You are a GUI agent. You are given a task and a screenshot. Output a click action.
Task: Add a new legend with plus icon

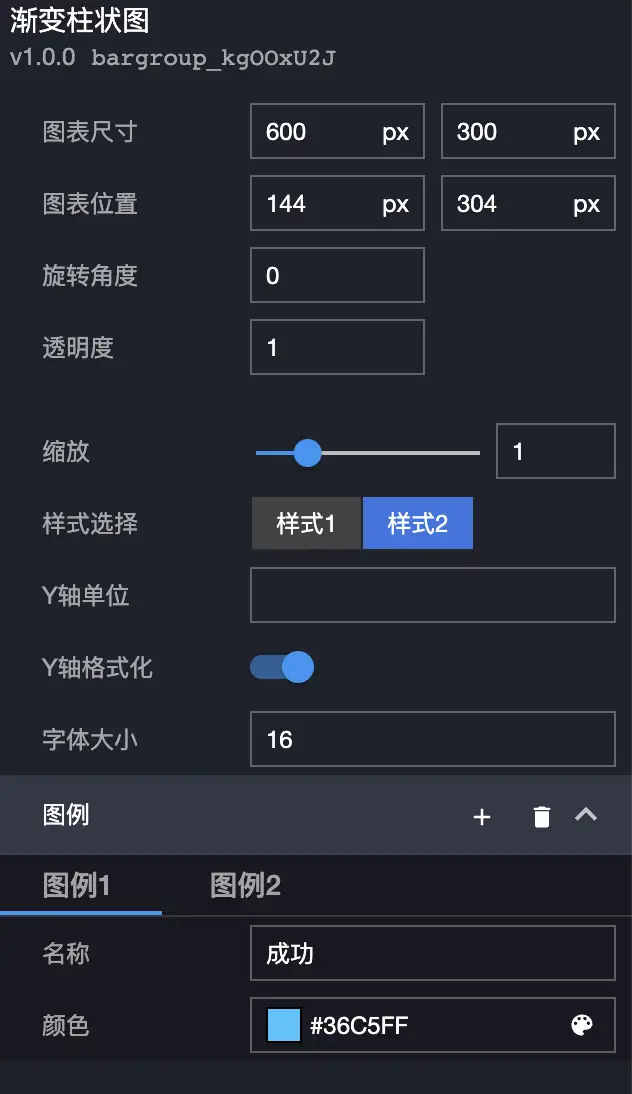tap(482, 817)
